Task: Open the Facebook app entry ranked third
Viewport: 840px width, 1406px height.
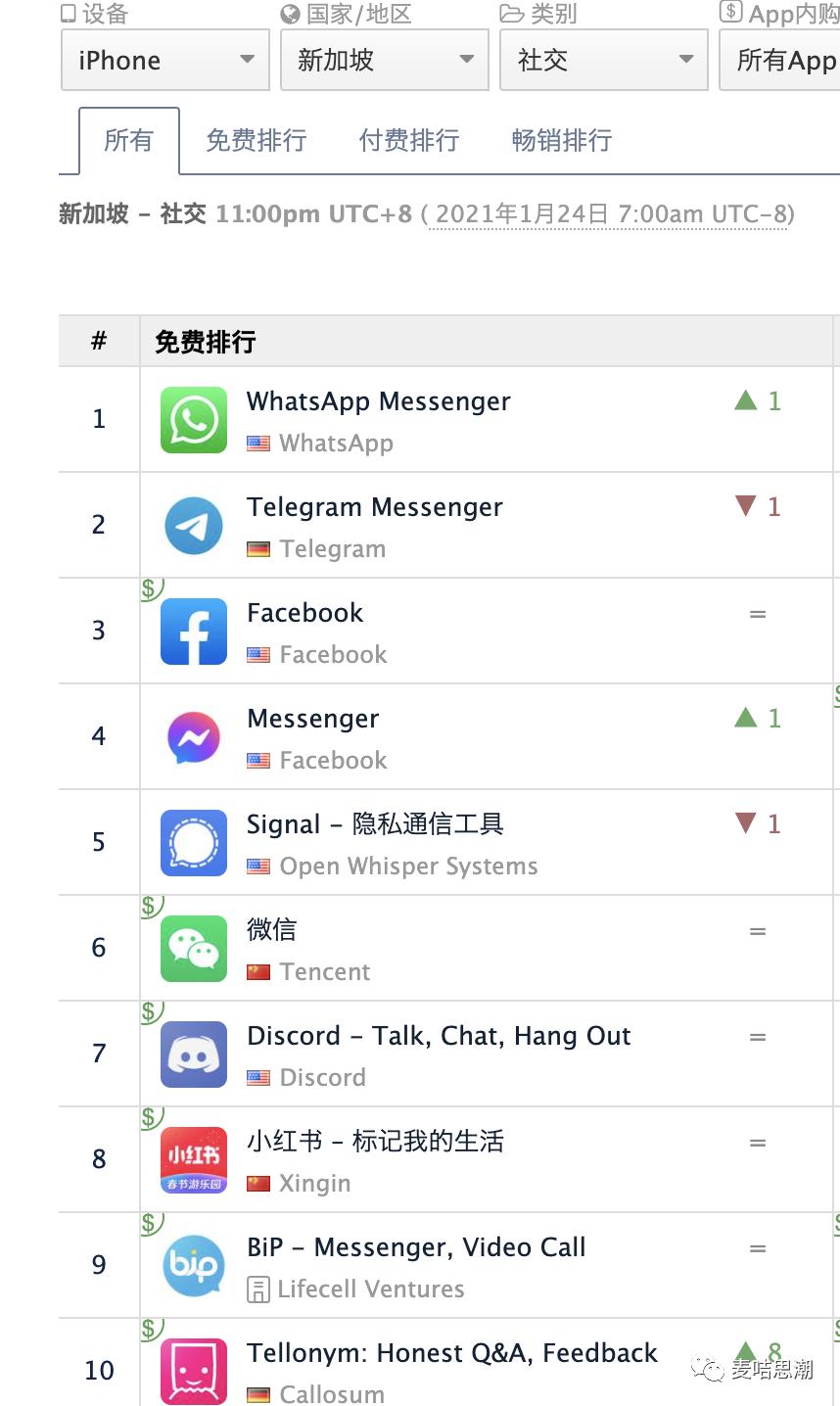Action: pyautogui.click(x=304, y=613)
